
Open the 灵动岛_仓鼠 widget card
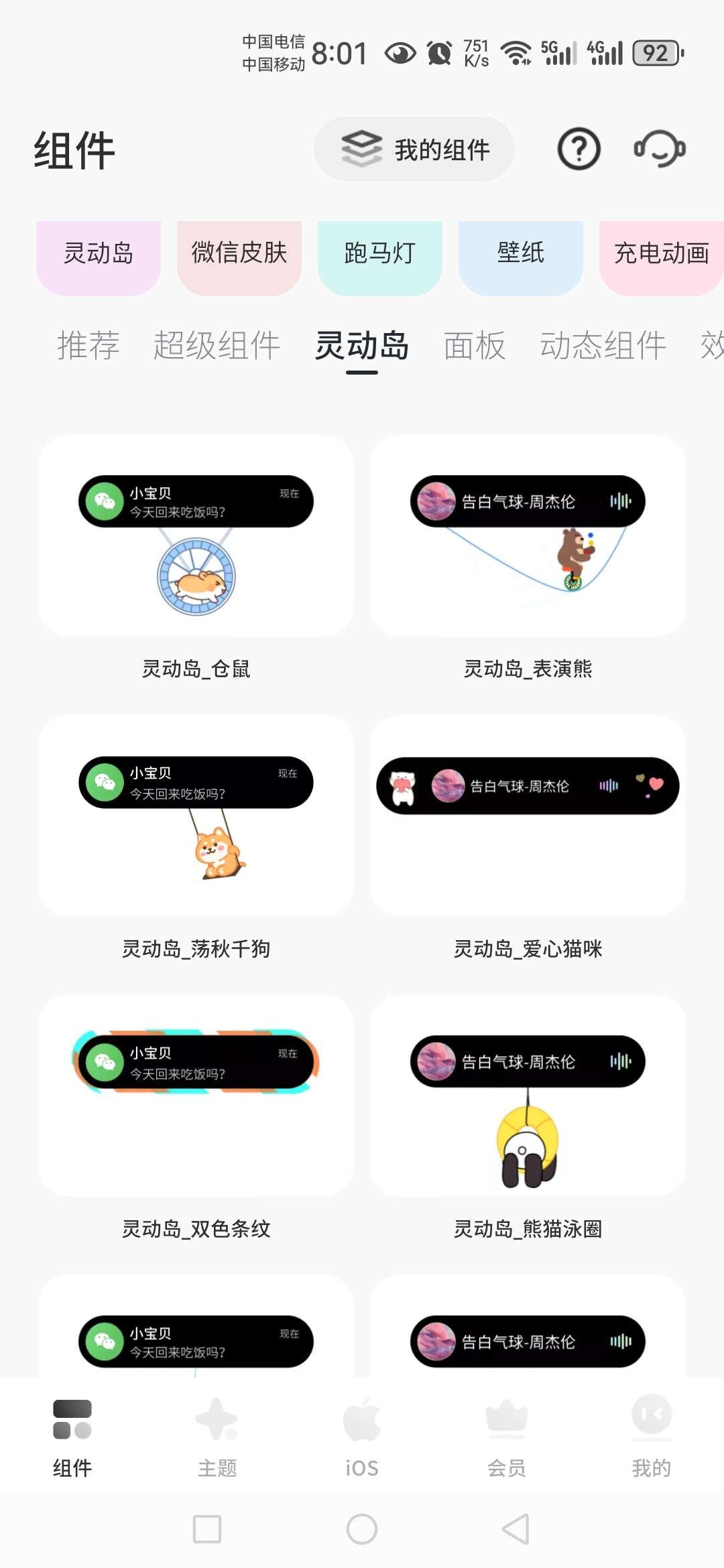pyautogui.click(x=196, y=536)
